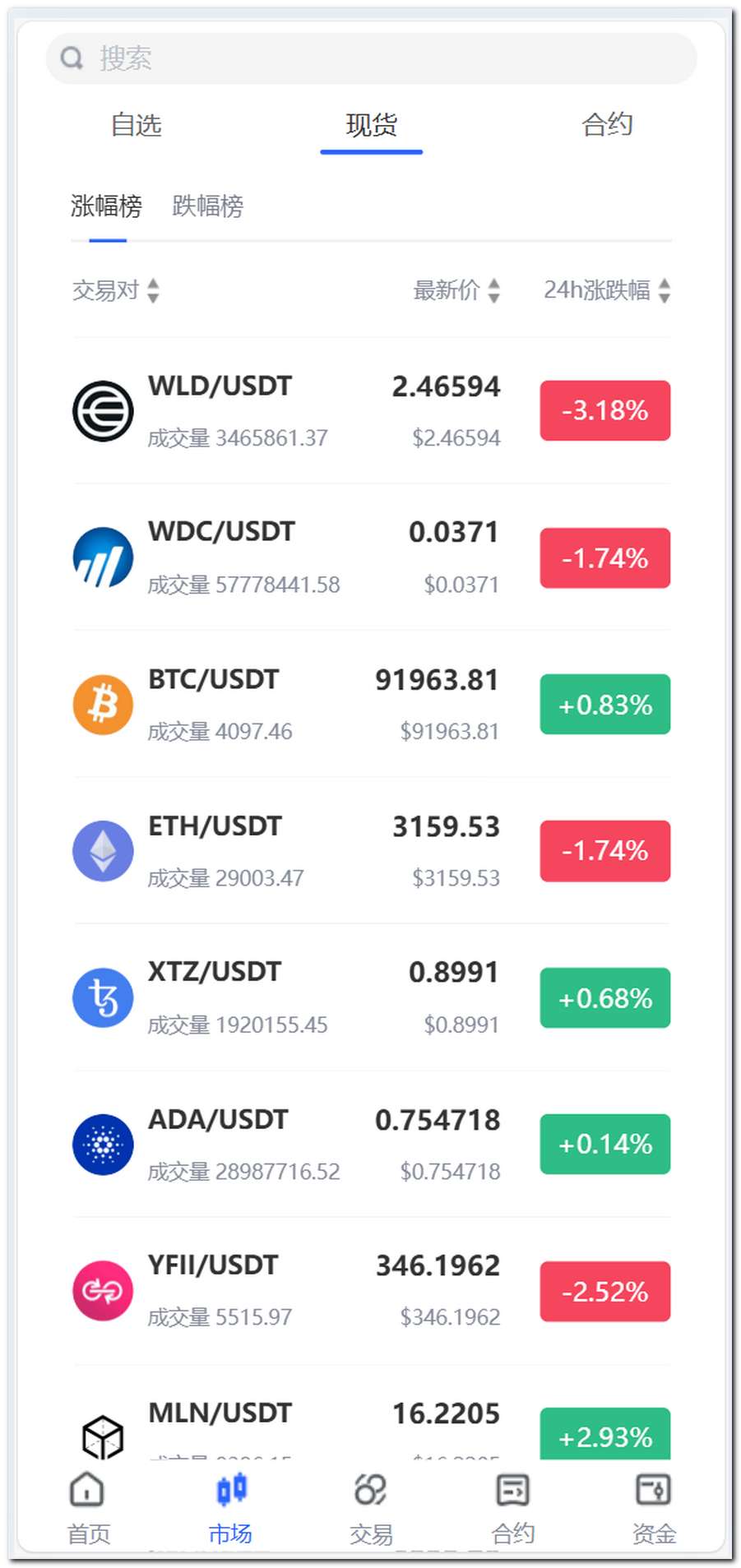Select the 现货 tab
Viewport: 741px width, 1568px height.
pyautogui.click(x=371, y=125)
